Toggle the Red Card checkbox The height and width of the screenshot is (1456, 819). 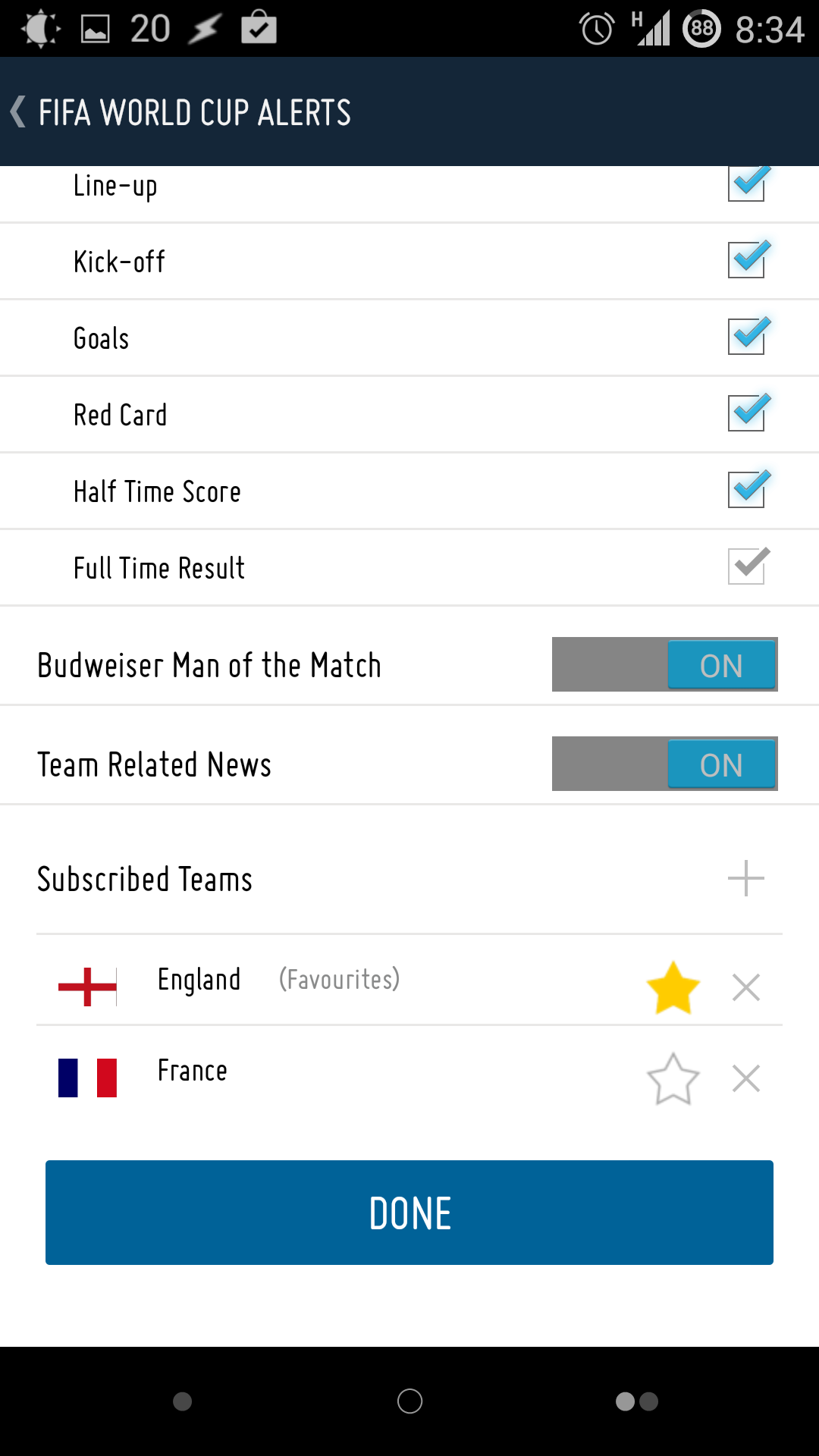click(x=748, y=413)
